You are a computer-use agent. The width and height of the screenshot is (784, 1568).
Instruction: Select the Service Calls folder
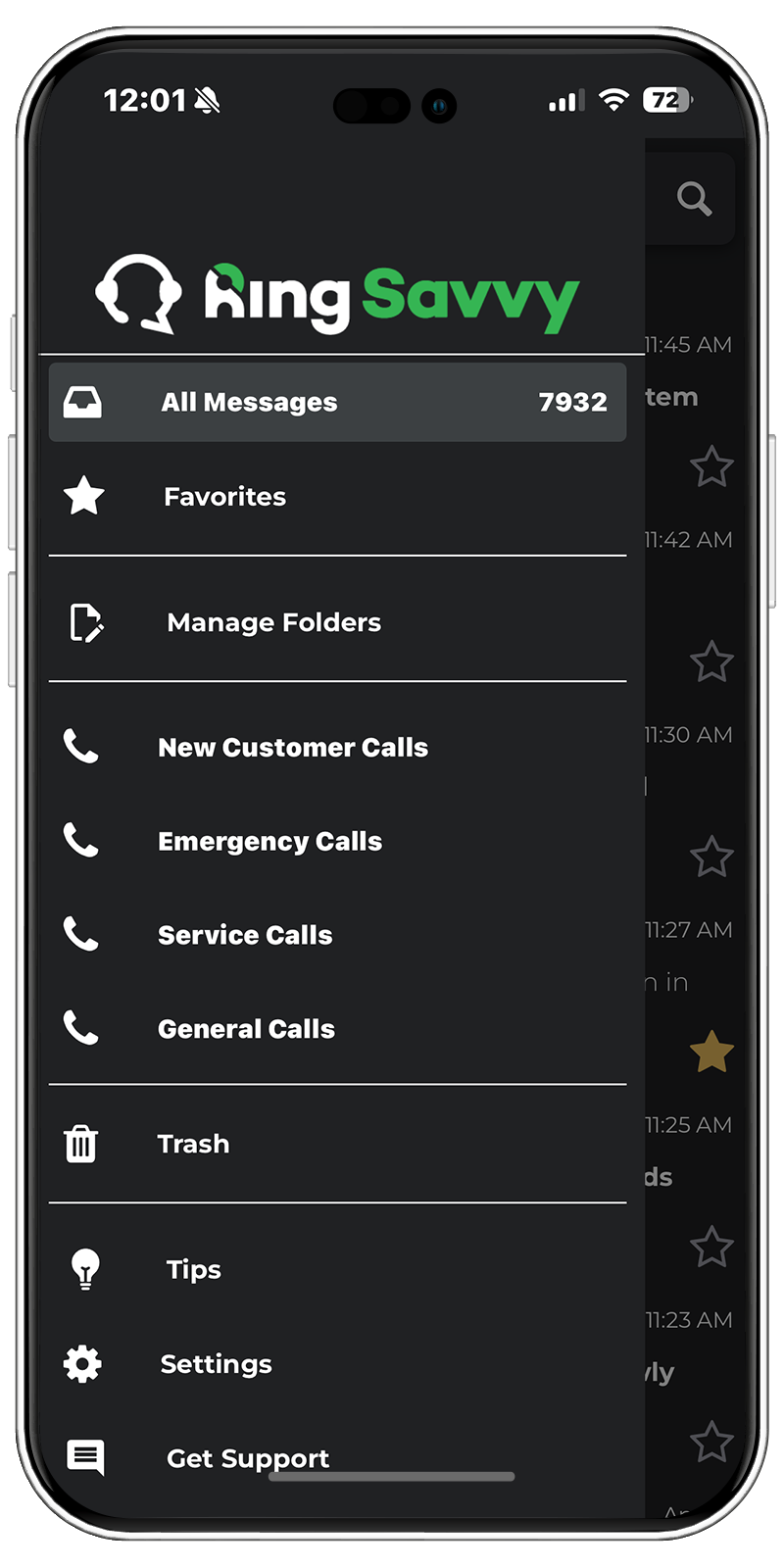coord(244,934)
